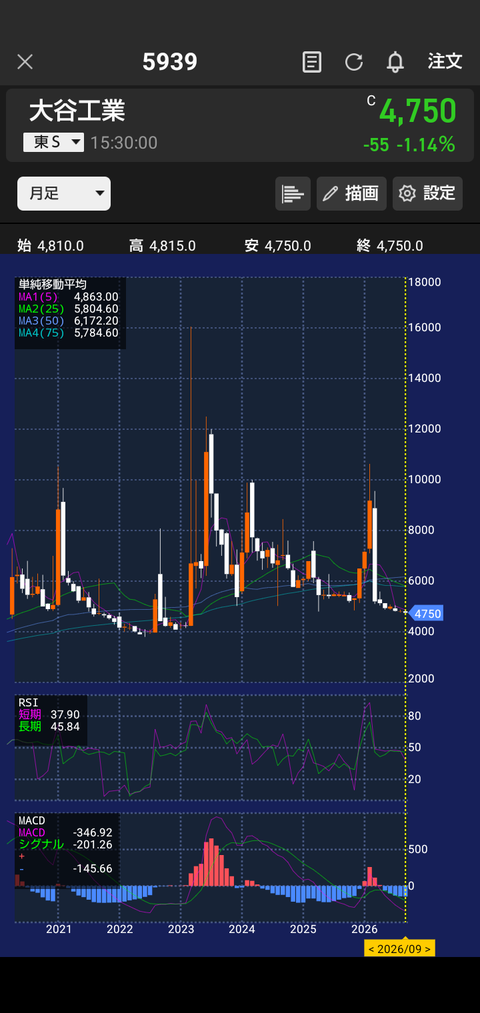Change the 月足 chart period dropdown
This screenshot has width=480, height=1013.
[x=64, y=194]
